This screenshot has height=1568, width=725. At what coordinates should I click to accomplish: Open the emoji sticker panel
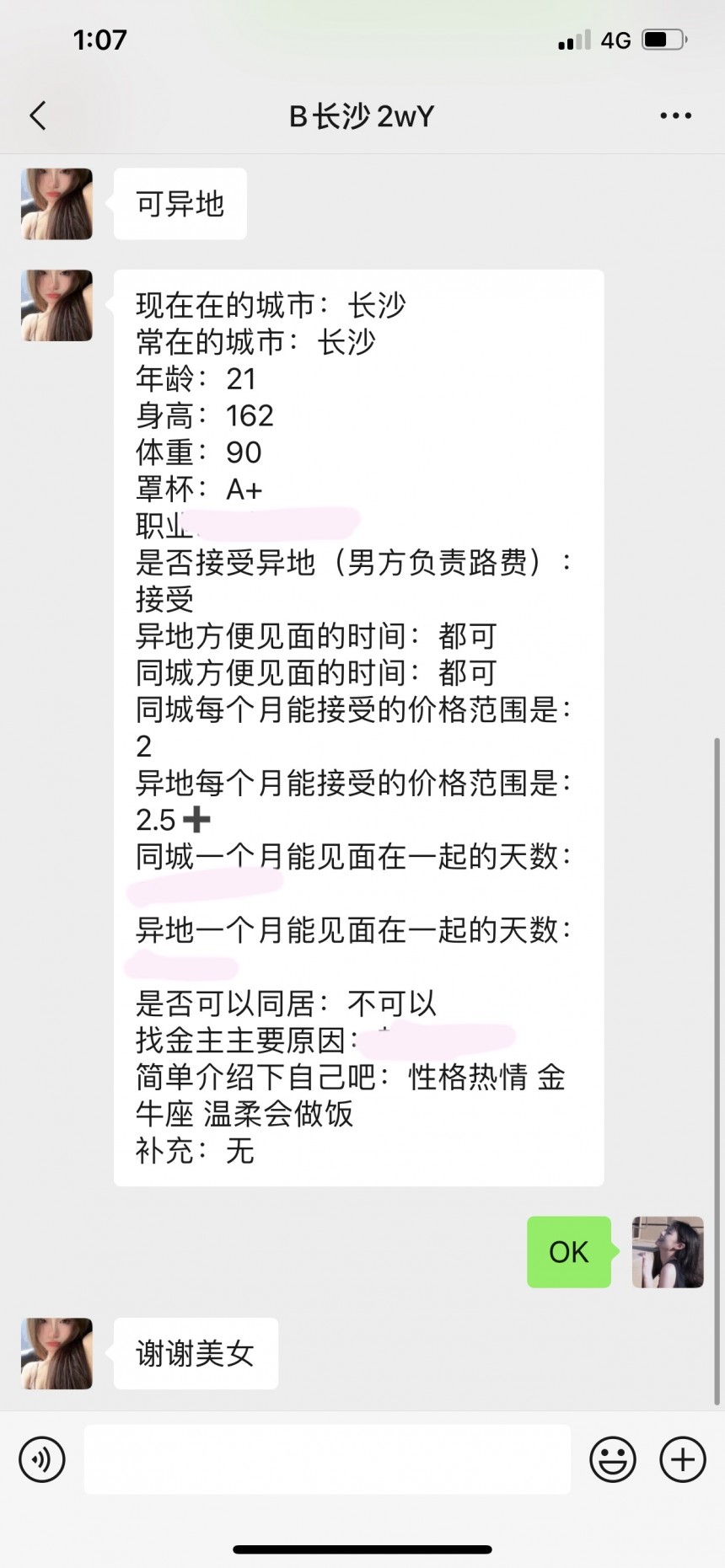pyautogui.click(x=613, y=1458)
